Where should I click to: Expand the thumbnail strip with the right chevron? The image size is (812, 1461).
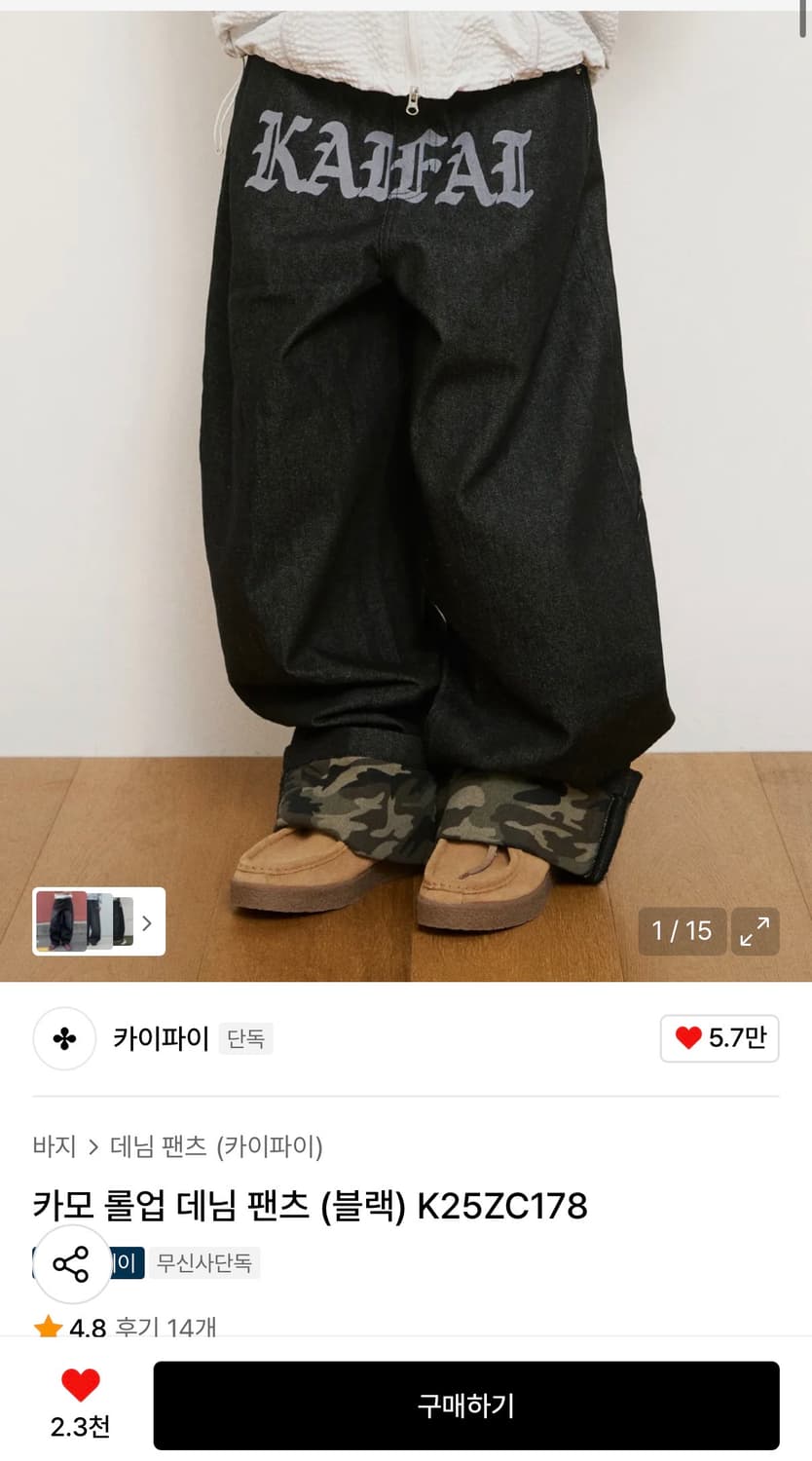click(x=148, y=922)
